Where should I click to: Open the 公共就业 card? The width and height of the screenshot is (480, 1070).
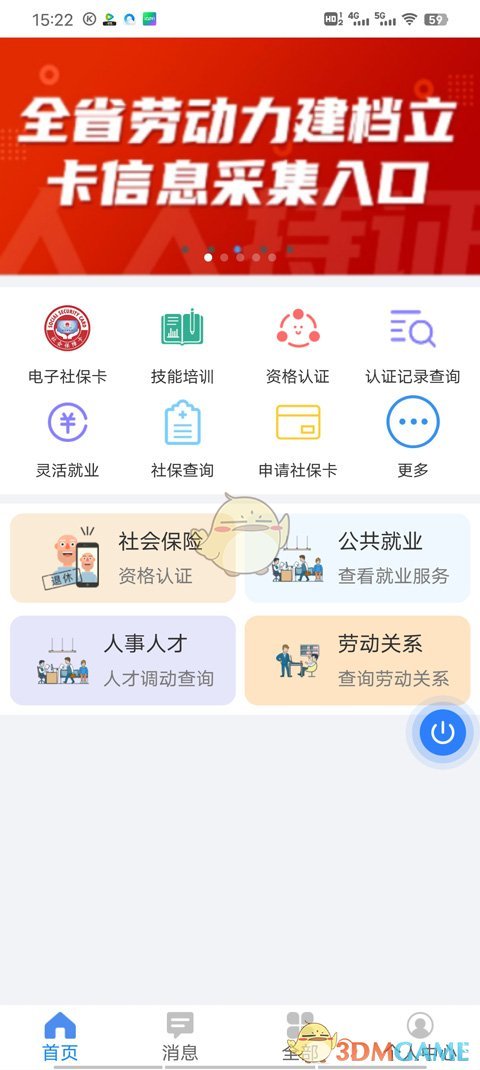click(x=358, y=558)
